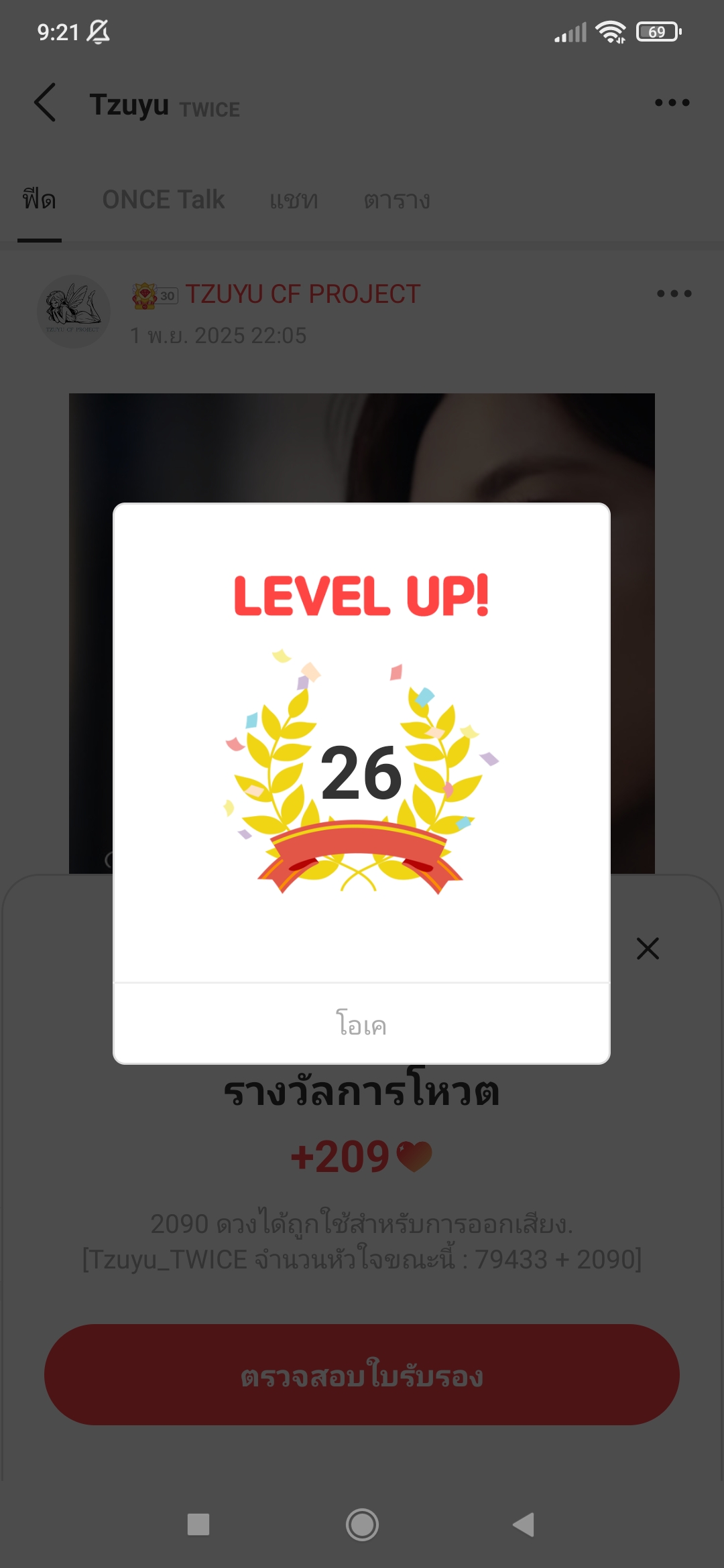Viewport: 724px width, 1568px height.
Task: Close the vote reward sheet with X
Action: pyautogui.click(x=648, y=948)
